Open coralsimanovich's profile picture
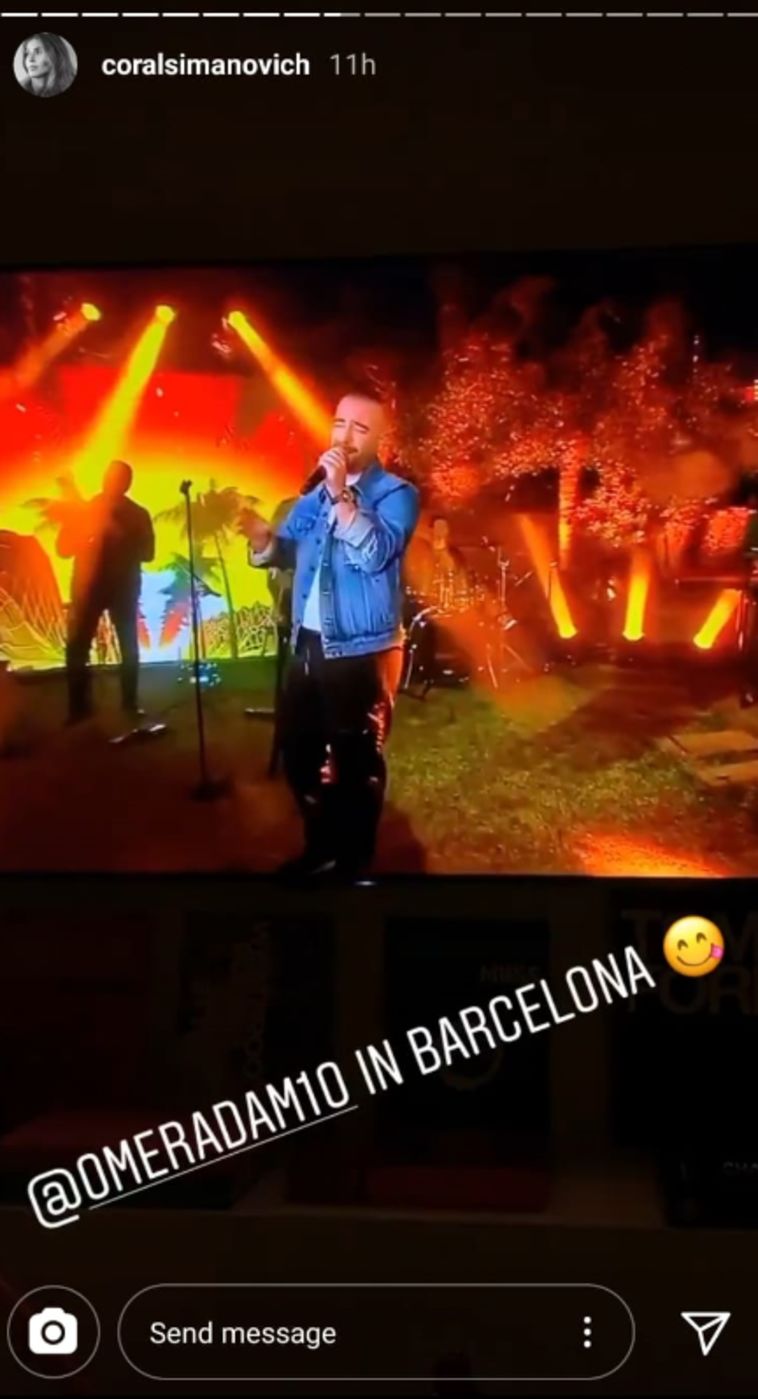This screenshot has height=1399, width=758. click(x=45, y=65)
